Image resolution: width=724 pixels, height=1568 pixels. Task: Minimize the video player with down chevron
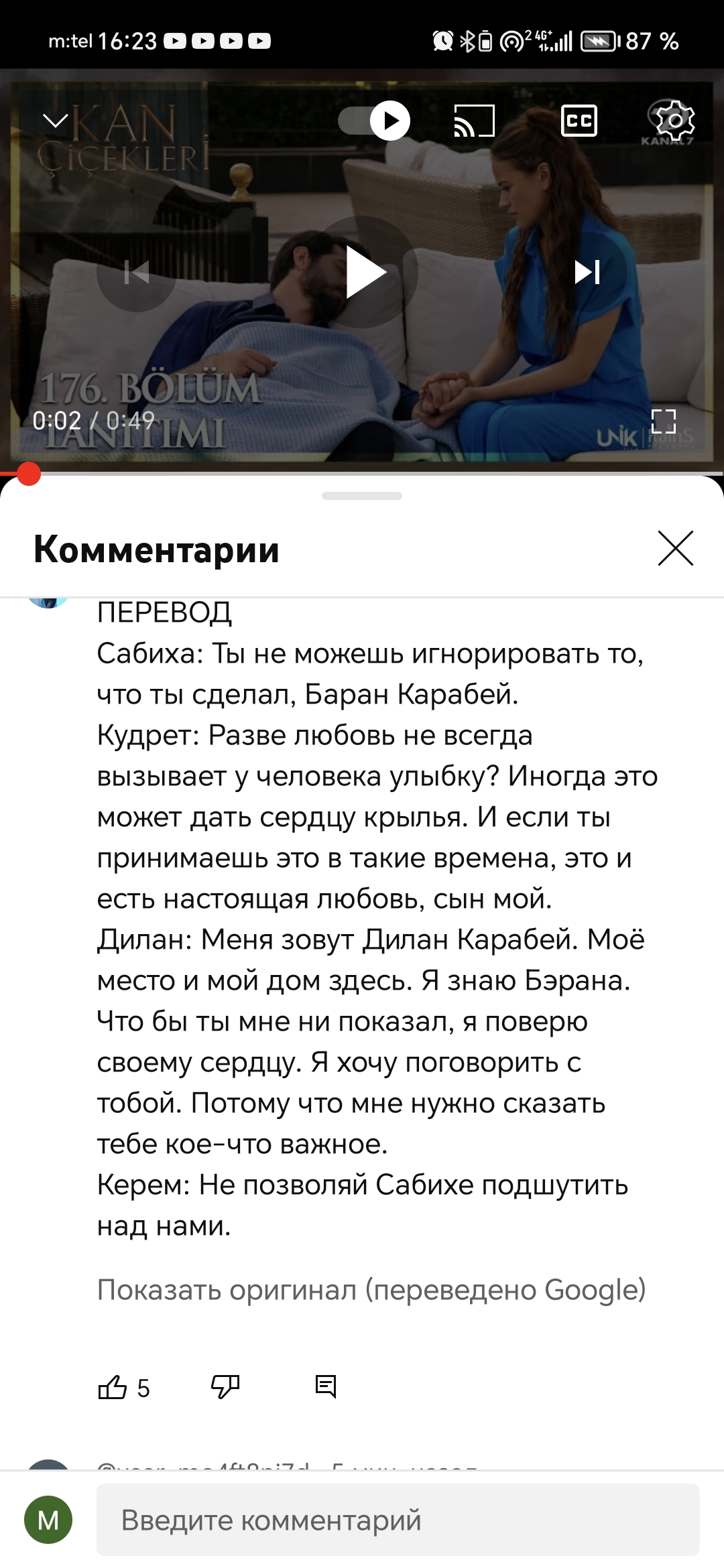[55, 121]
